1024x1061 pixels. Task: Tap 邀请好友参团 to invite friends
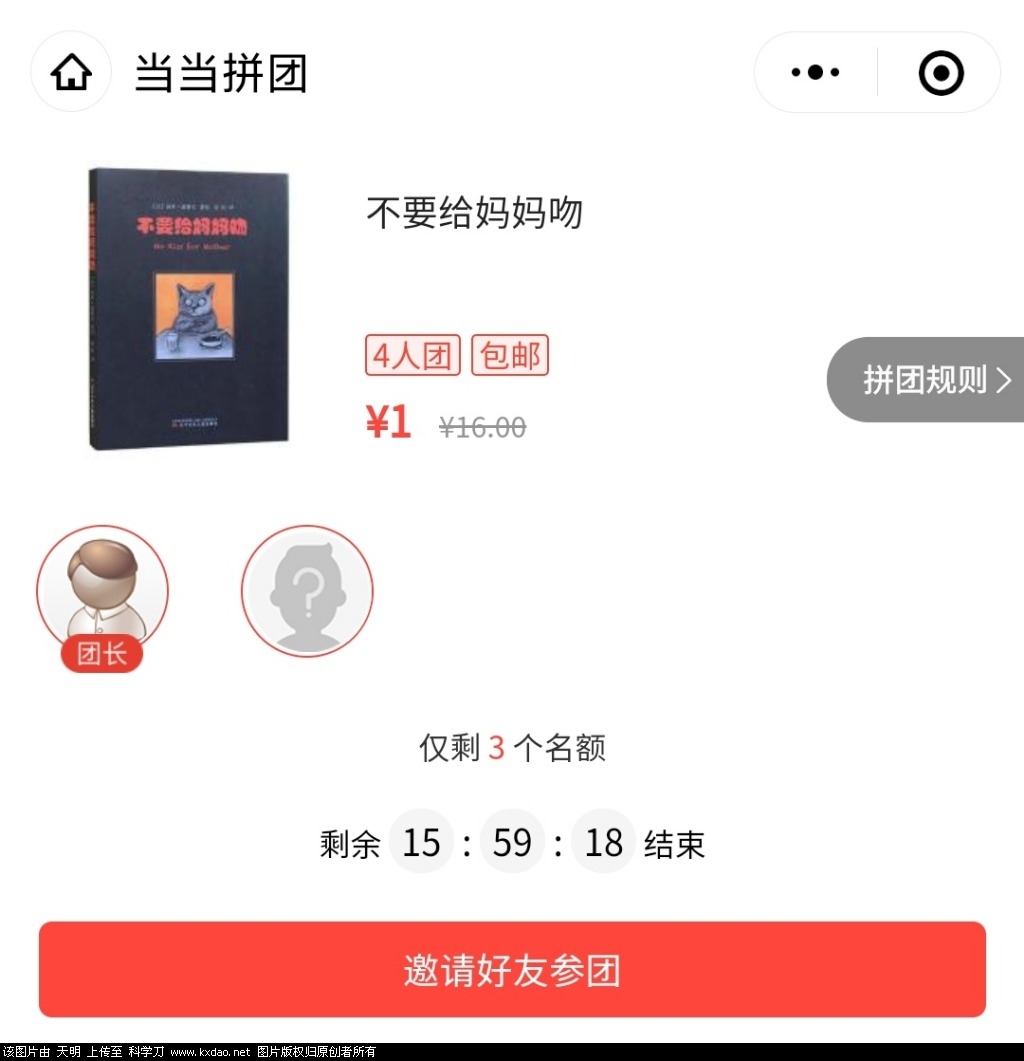[512, 970]
